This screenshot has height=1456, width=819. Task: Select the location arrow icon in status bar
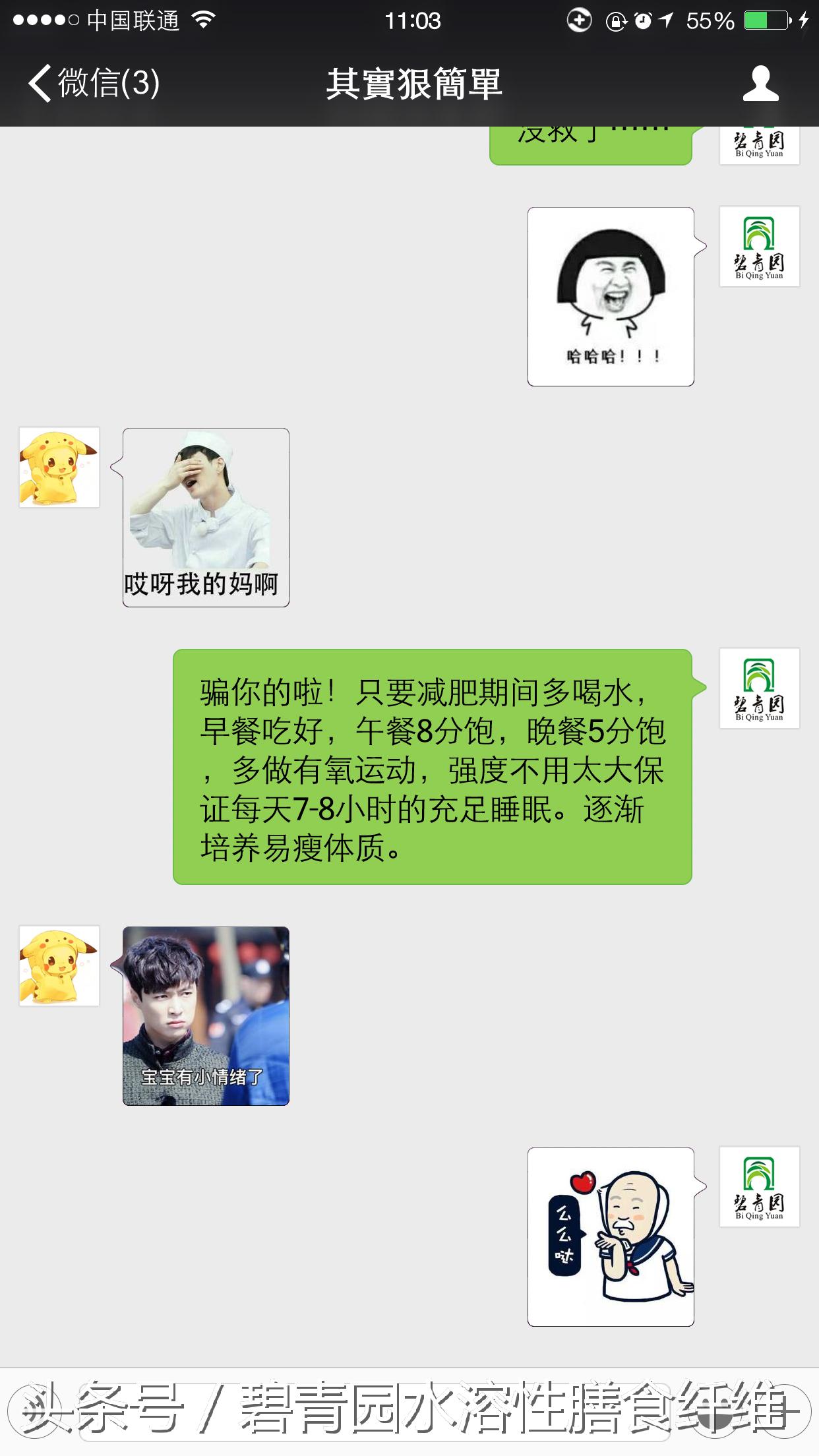pos(666,20)
